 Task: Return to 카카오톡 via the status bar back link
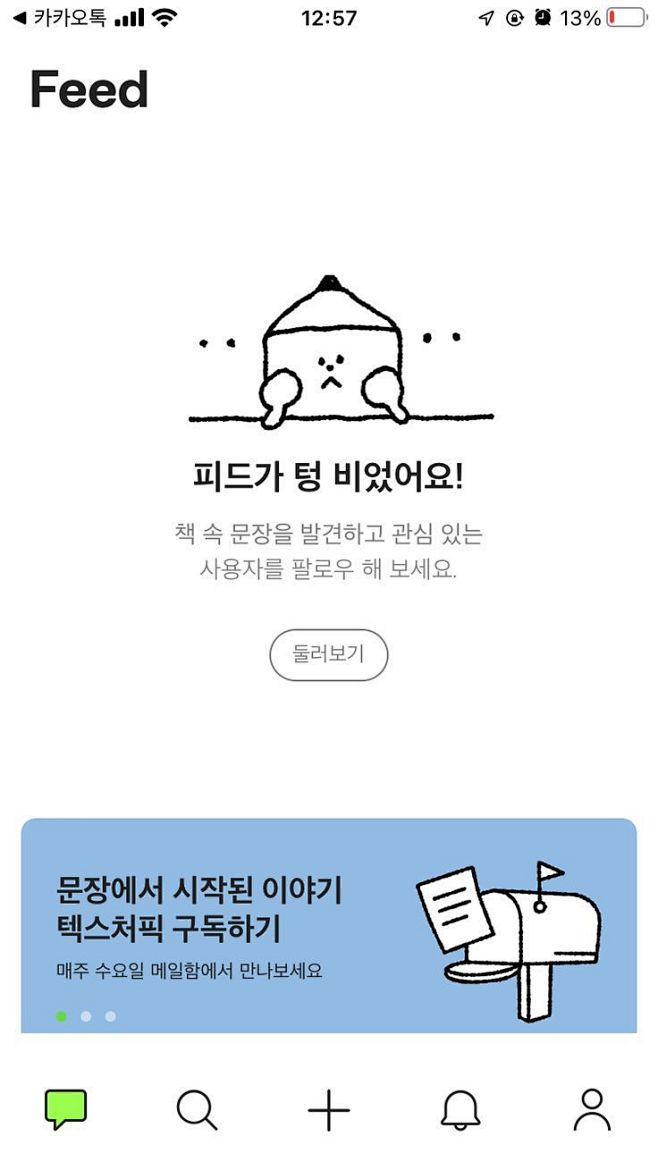click(x=58, y=18)
